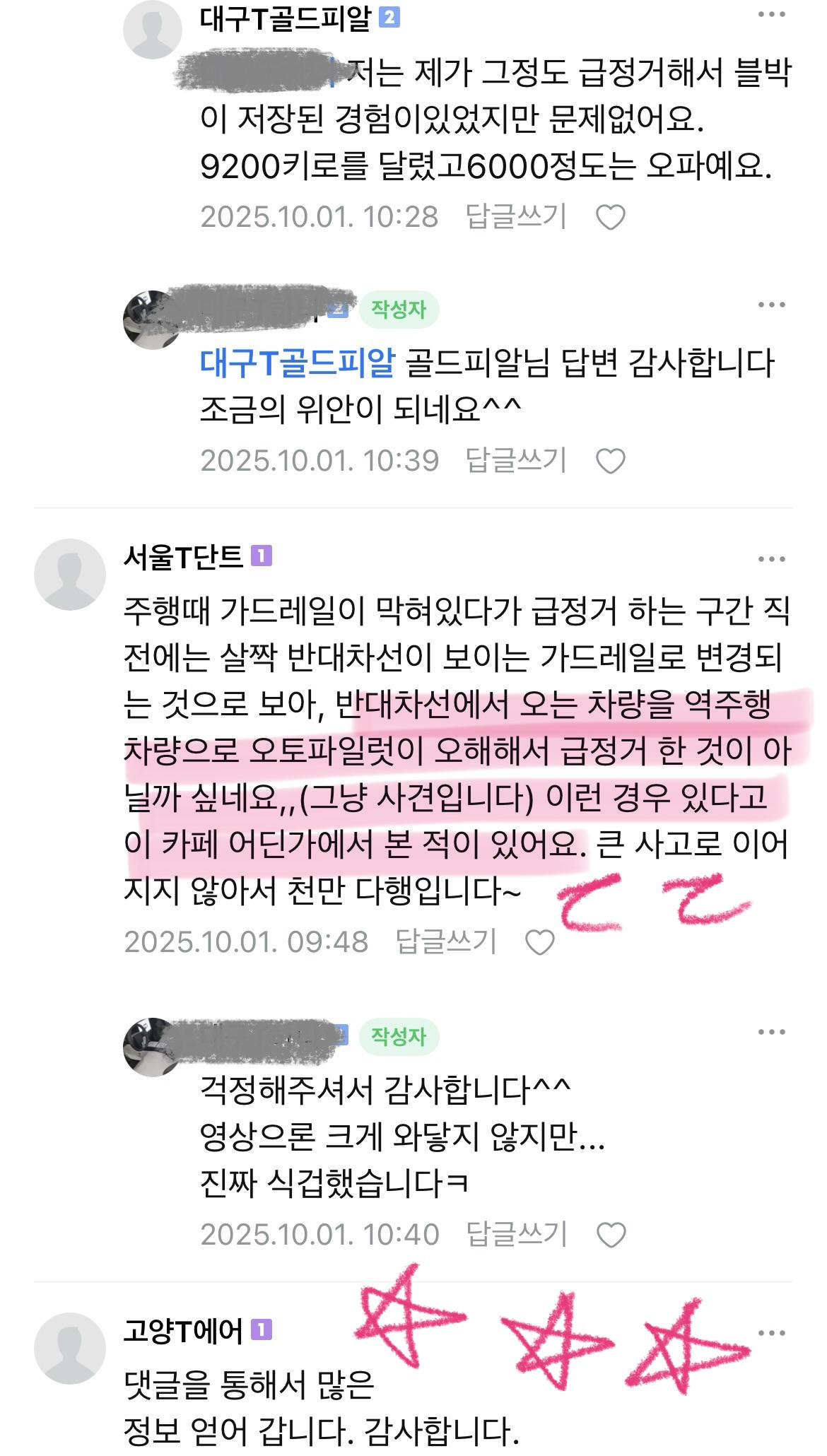
Task: Like the author's reply posted at 10:40
Action: (611, 1235)
